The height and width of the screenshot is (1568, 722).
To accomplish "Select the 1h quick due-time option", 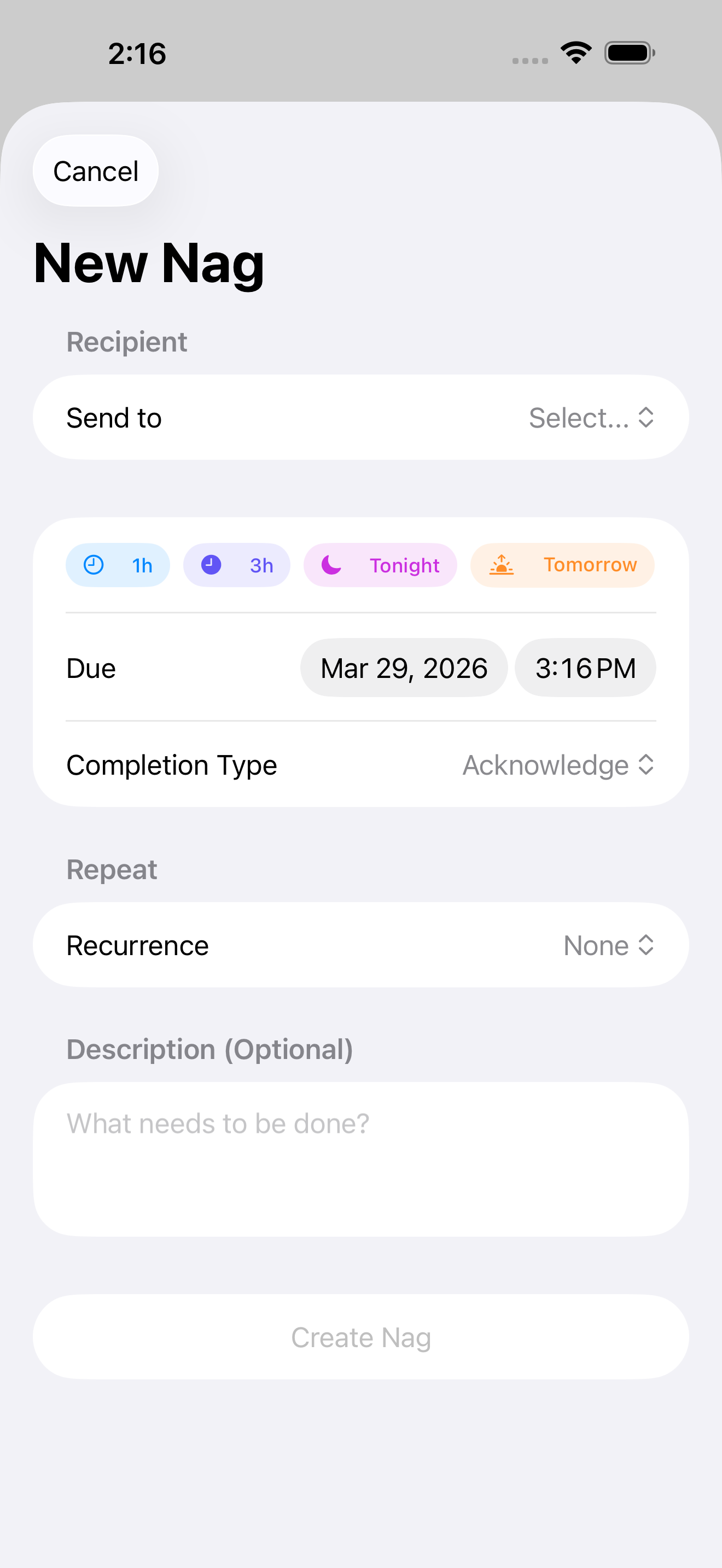I will click(x=118, y=565).
